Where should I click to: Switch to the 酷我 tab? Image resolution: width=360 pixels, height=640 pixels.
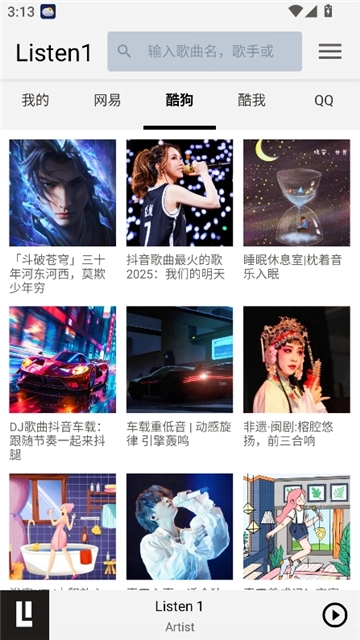click(x=252, y=100)
